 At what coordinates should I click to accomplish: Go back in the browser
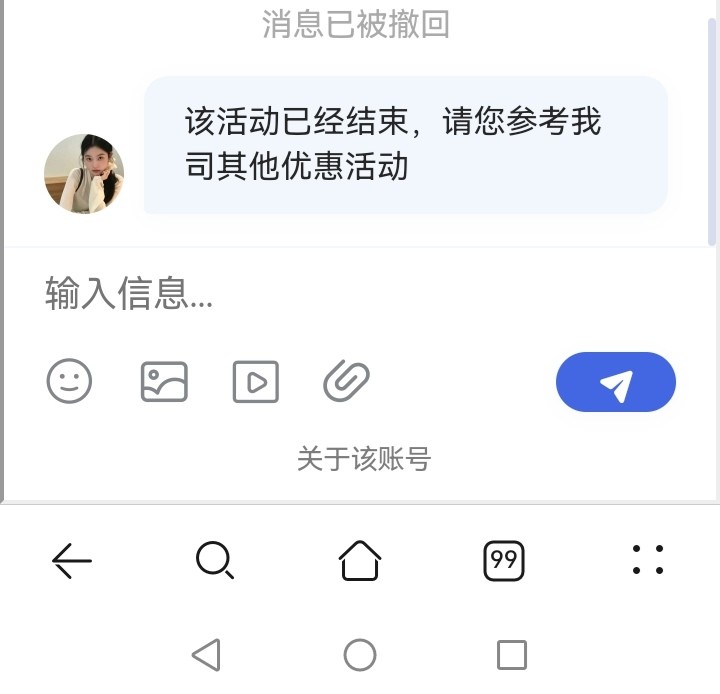coord(72,560)
